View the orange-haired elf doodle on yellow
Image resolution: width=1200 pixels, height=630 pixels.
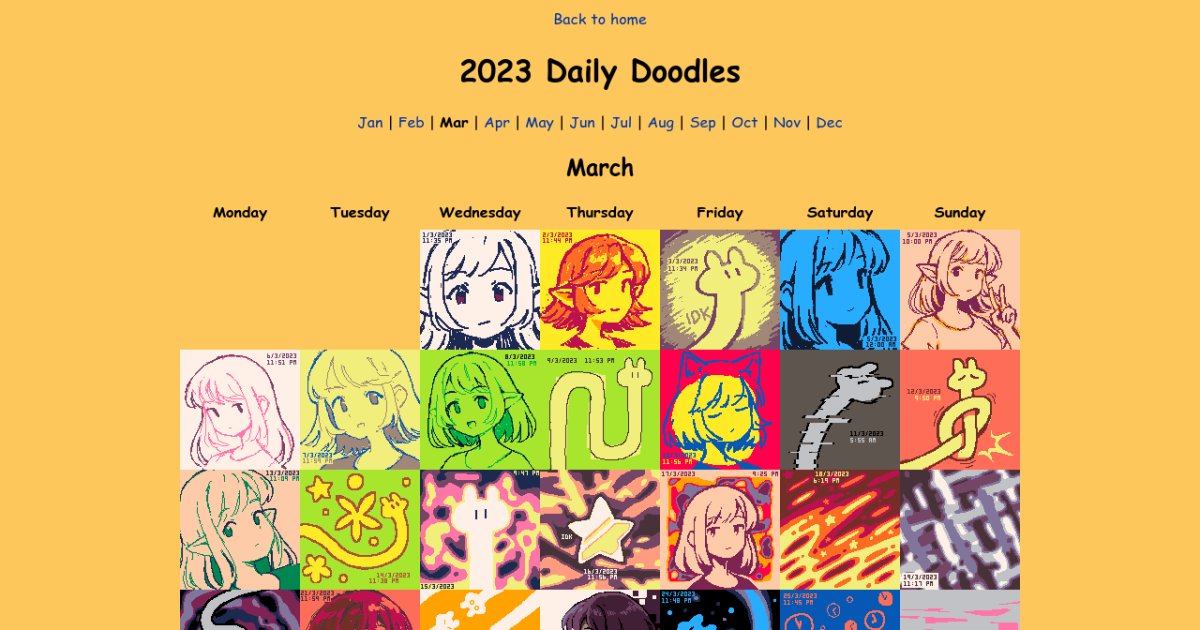[x=600, y=290]
